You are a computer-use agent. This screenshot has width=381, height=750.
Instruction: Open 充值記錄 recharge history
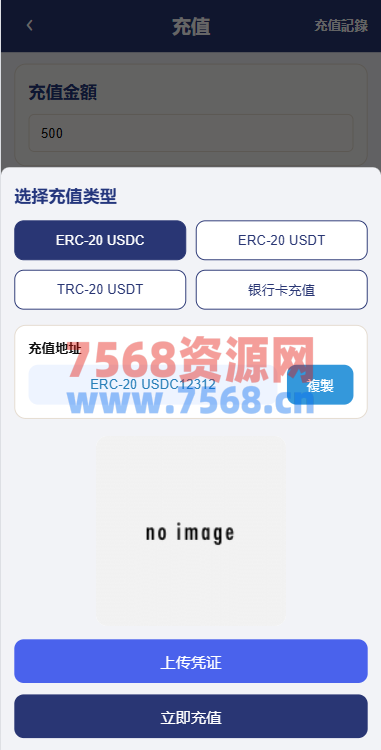(341, 26)
